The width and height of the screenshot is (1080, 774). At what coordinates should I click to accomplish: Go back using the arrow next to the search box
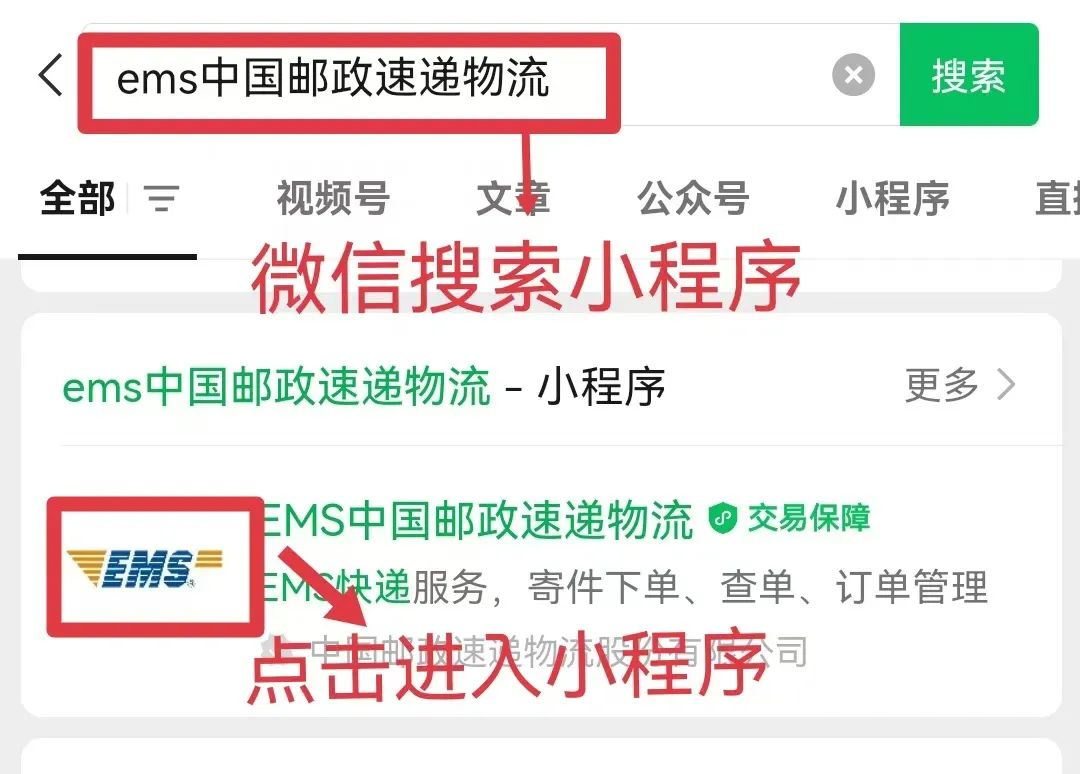tap(50, 77)
